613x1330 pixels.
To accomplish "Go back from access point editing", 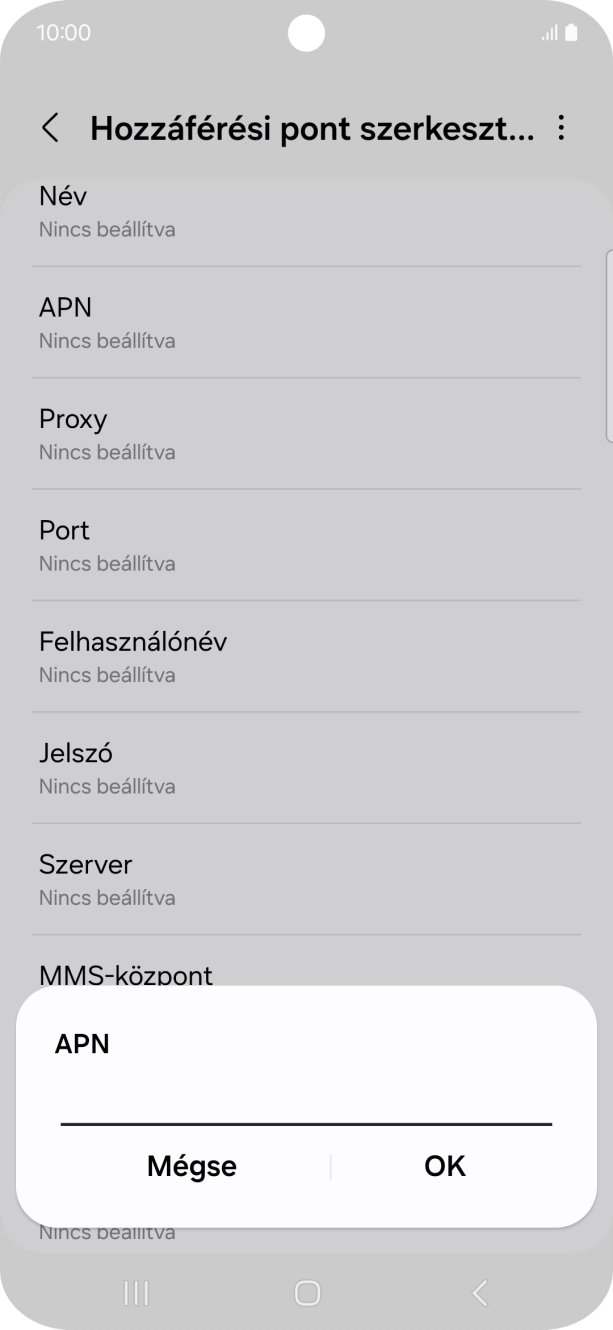I will click(51, 128).
